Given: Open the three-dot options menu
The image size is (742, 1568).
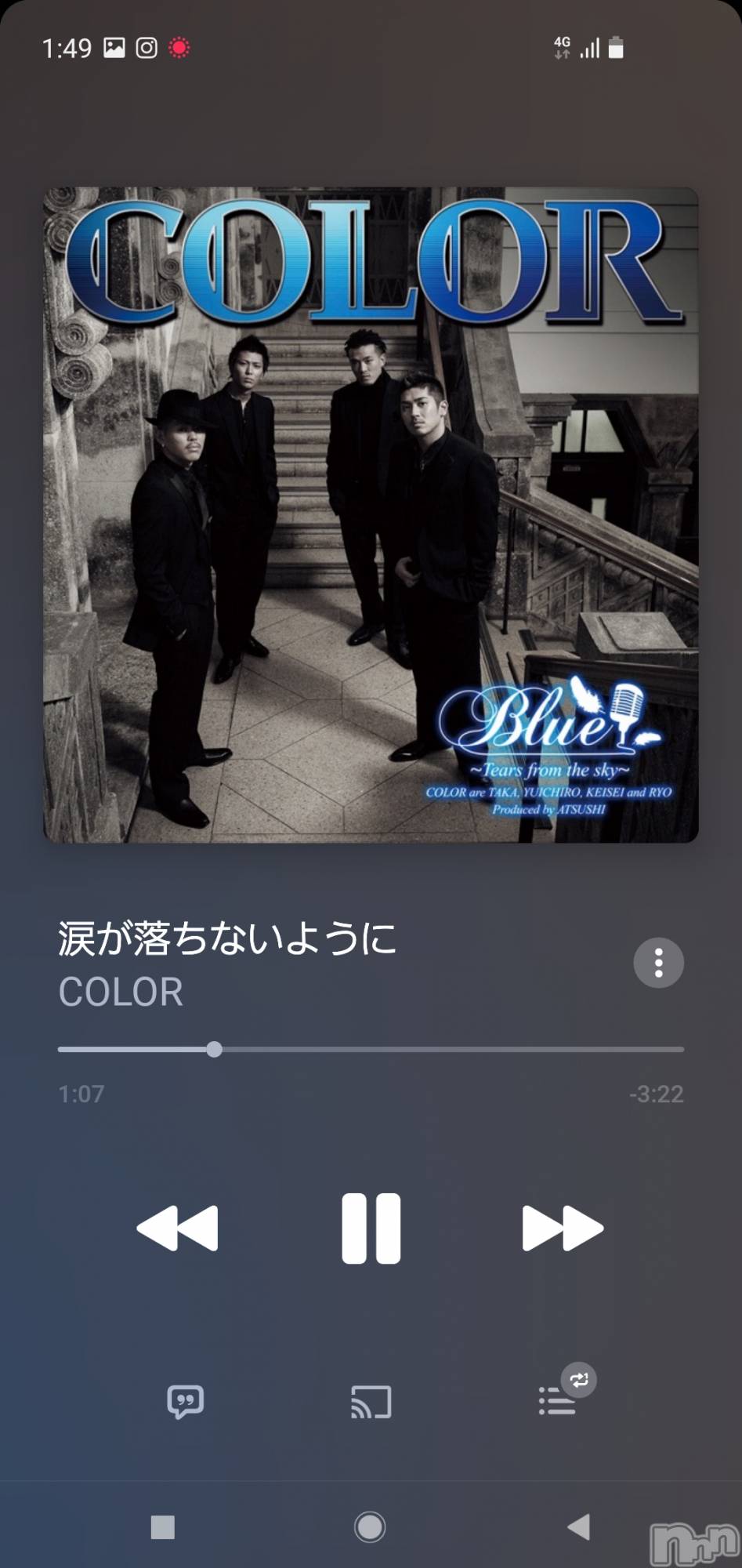Looking at the screenshot, I should click(658, 963).
